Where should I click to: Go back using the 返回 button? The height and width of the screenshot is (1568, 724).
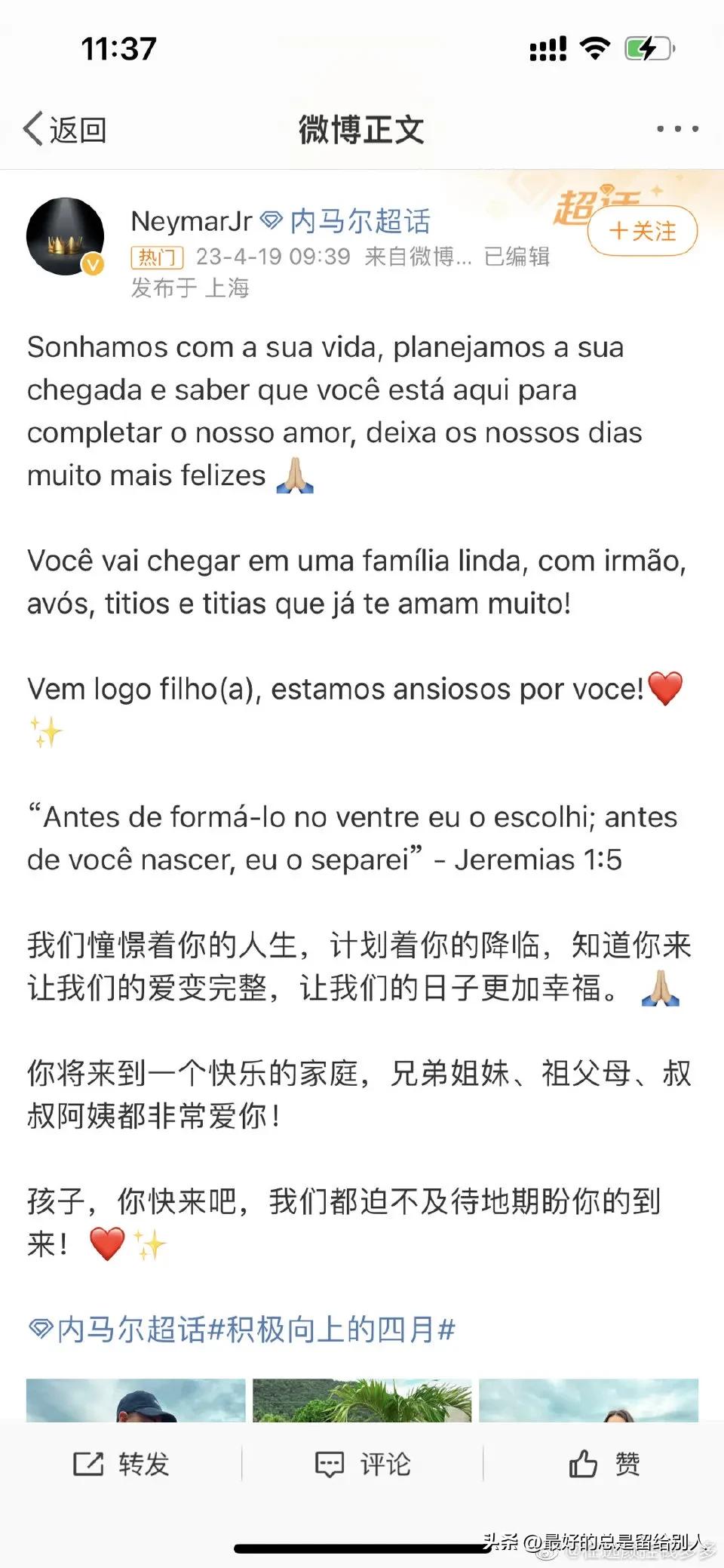(x=65, y=130)
